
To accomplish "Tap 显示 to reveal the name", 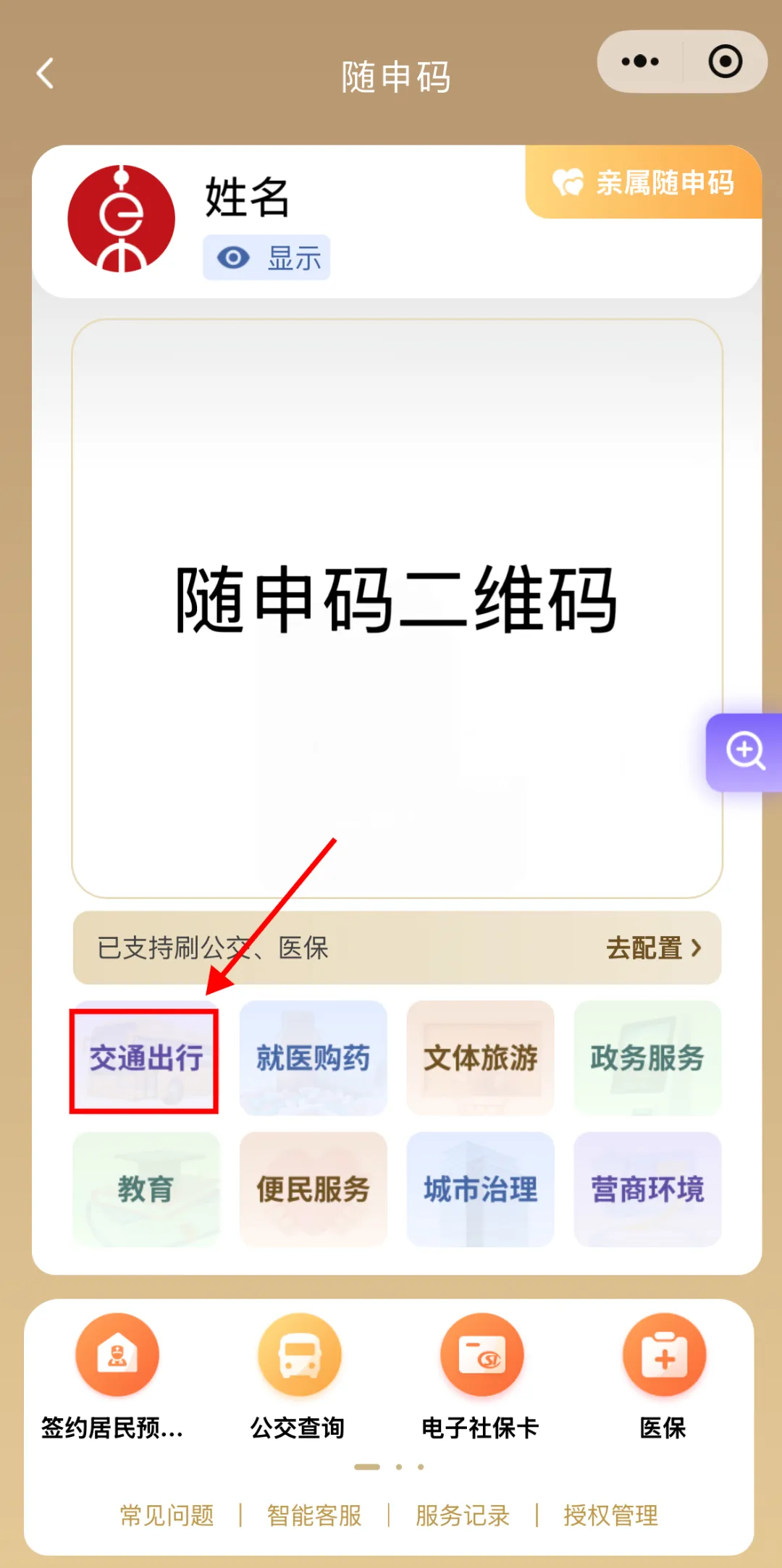I will pyautogui.click(x=267, y=258).
